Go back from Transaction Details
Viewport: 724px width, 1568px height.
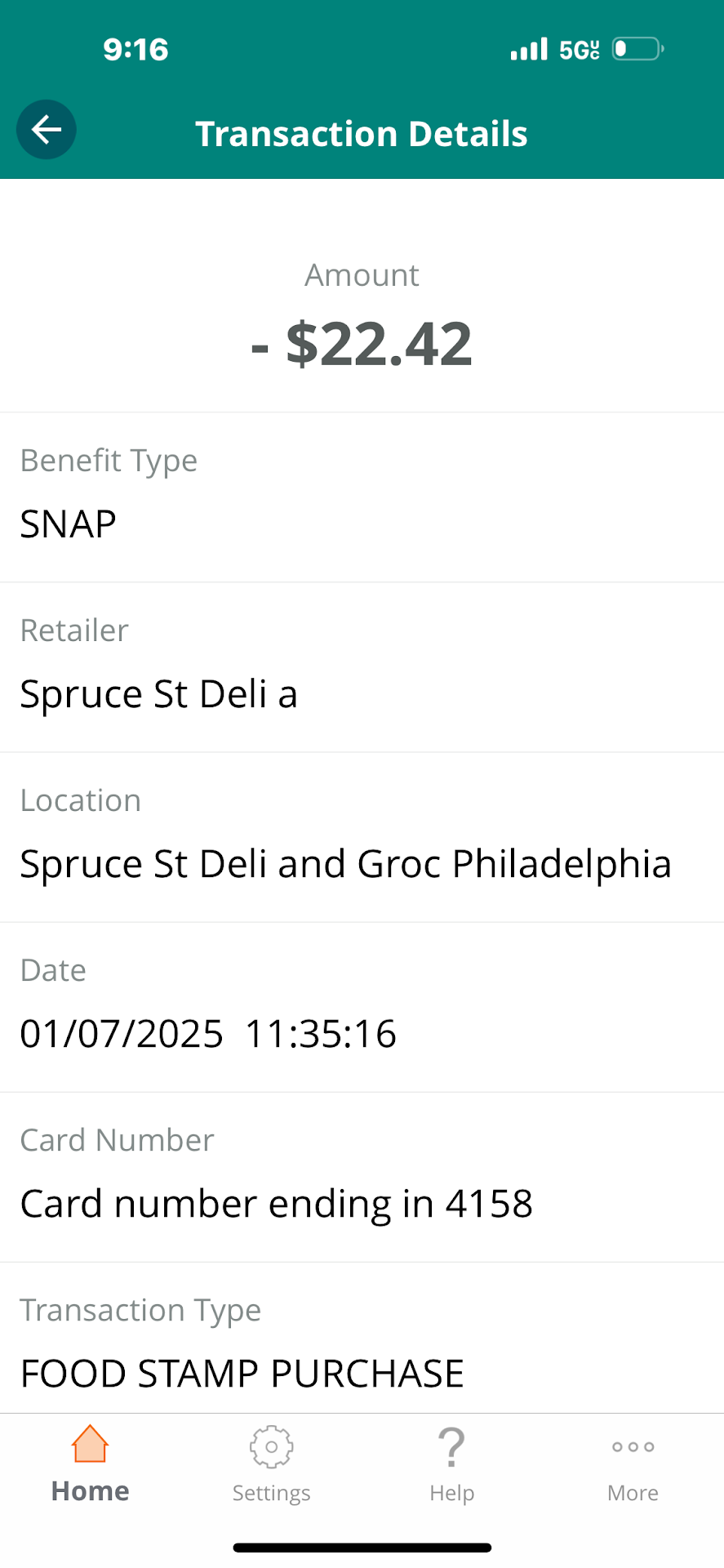pyautogui.click(x=47, y=129)
